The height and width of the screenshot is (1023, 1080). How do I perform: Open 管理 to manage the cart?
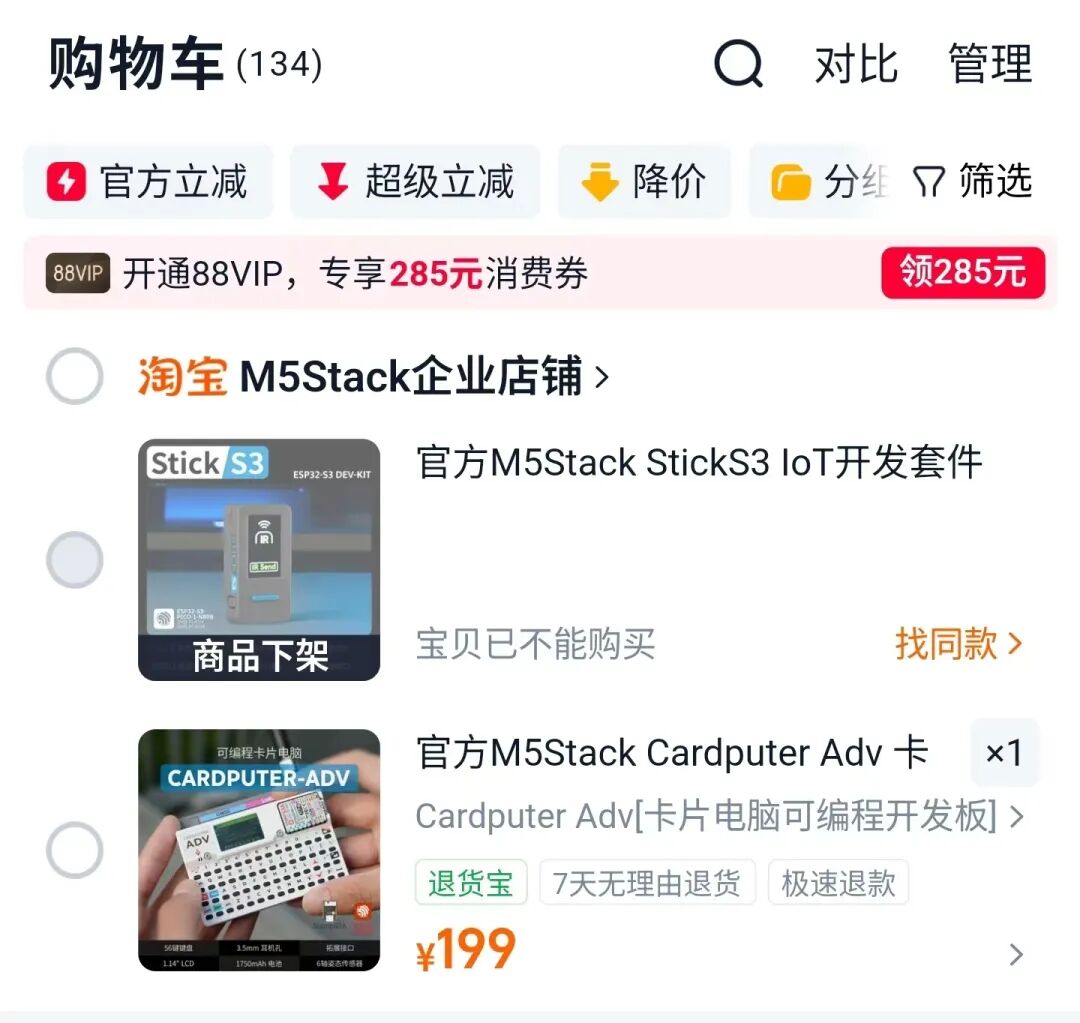point(989,65)
